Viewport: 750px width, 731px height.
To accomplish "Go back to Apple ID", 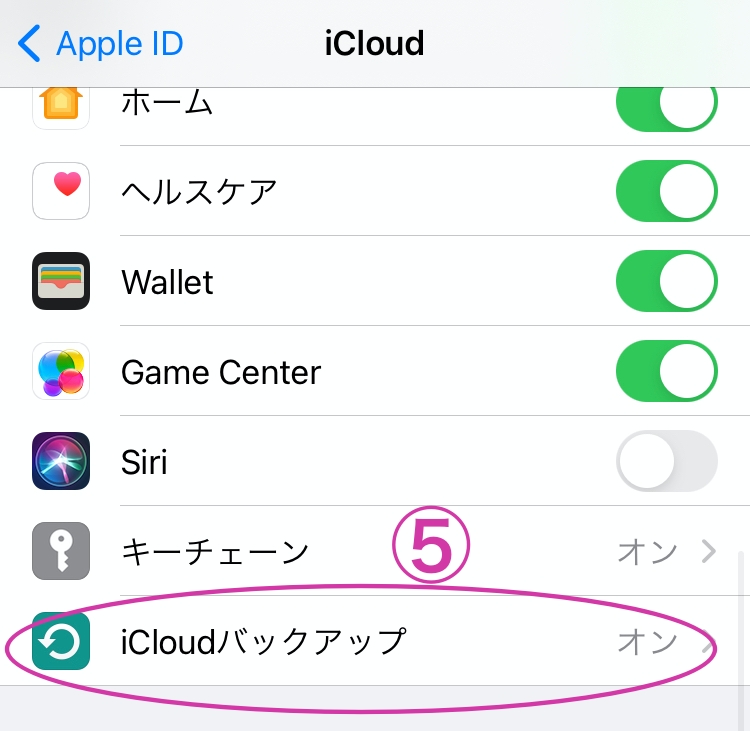I will click(100, 44).
